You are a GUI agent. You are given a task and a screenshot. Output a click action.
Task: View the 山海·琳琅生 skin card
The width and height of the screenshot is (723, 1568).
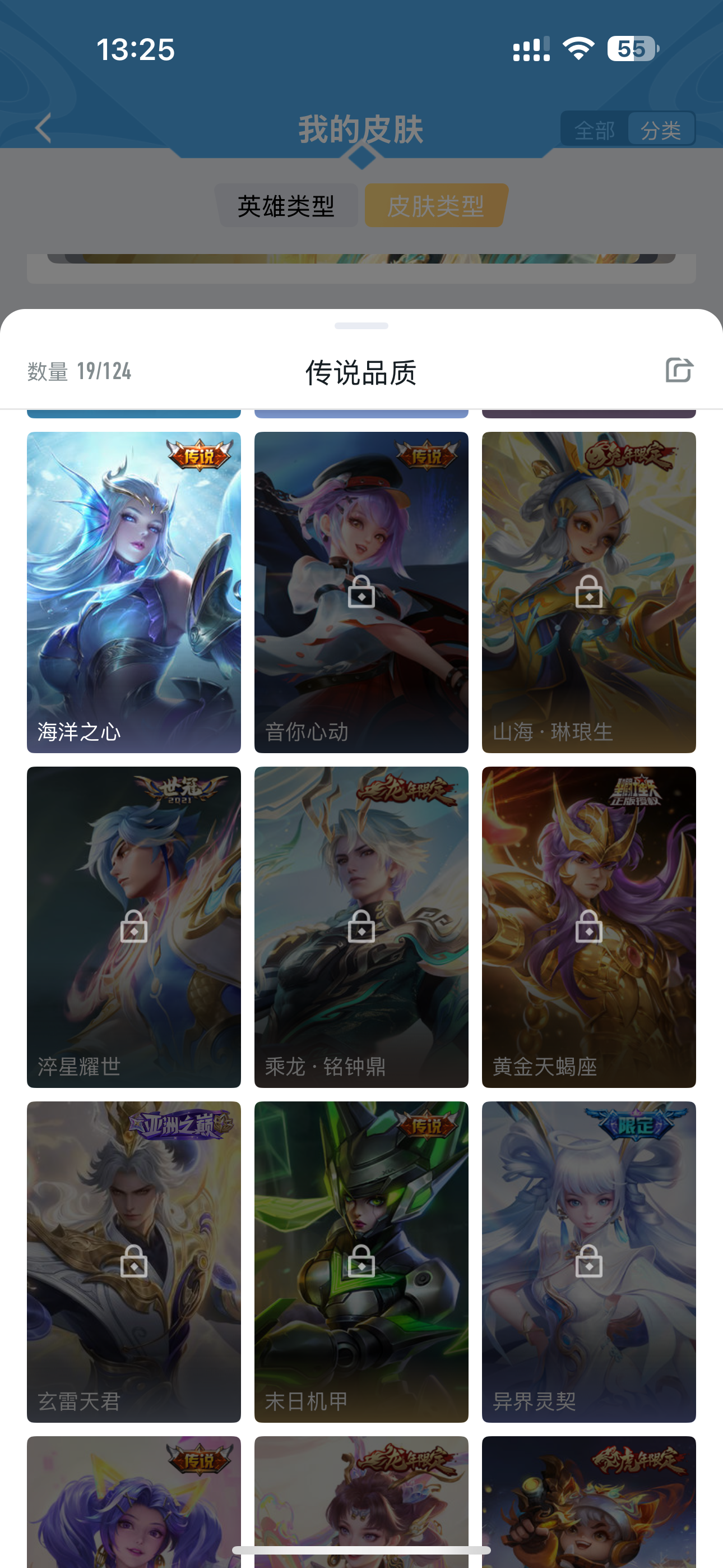point(588,592)
